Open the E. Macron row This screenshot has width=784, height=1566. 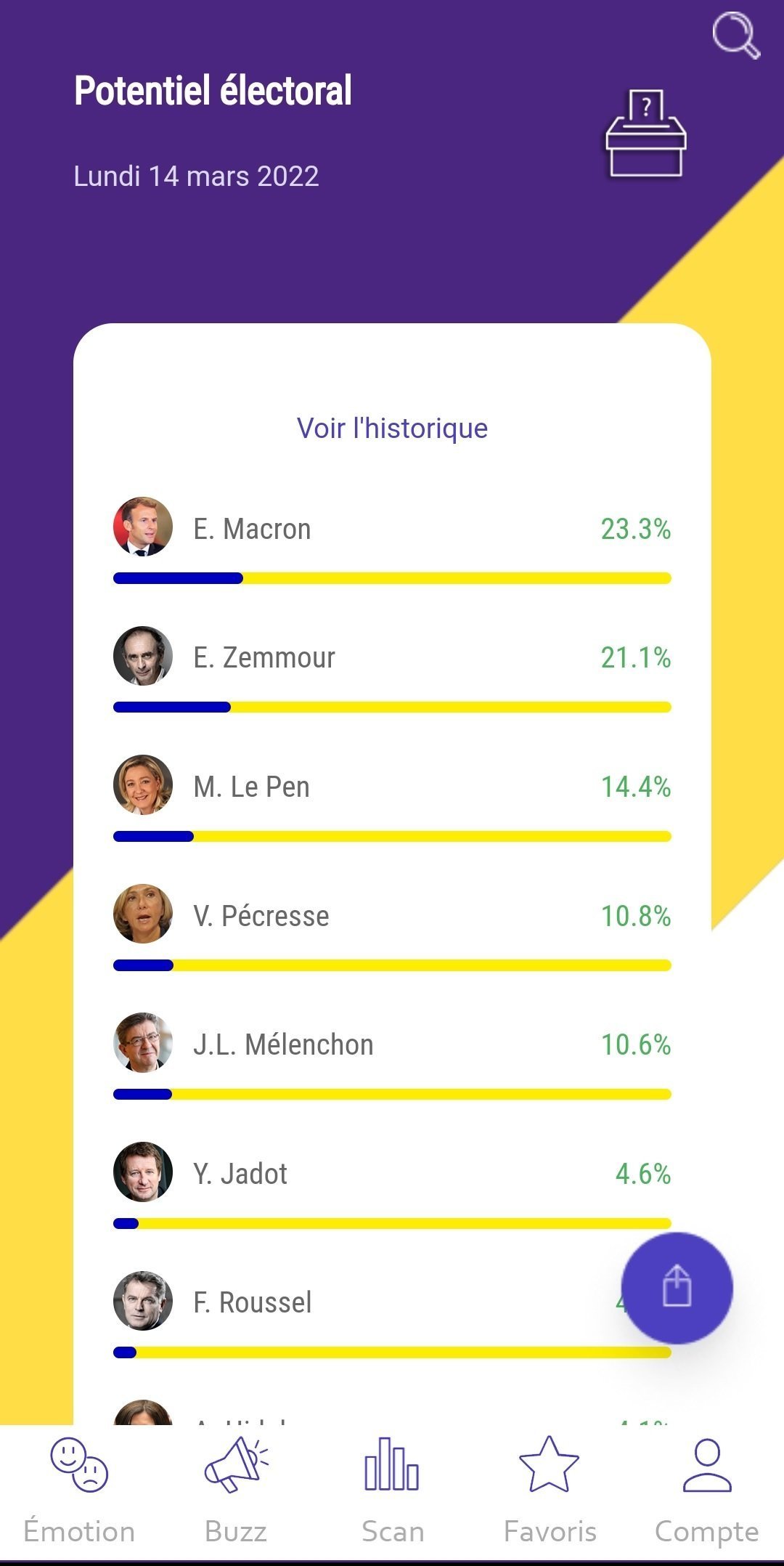point(392,540)
